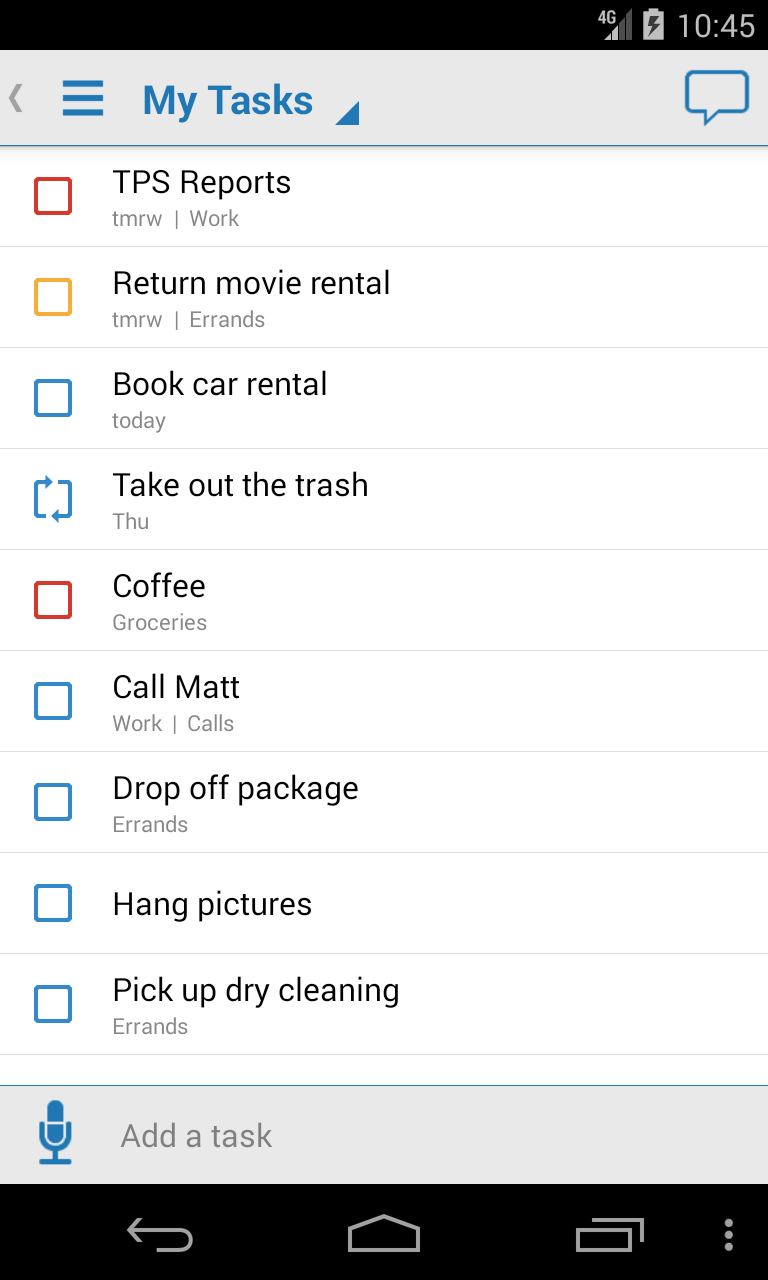Open the navigation drawer menu
Screen dimensions: 768x1280
[83, 98]
